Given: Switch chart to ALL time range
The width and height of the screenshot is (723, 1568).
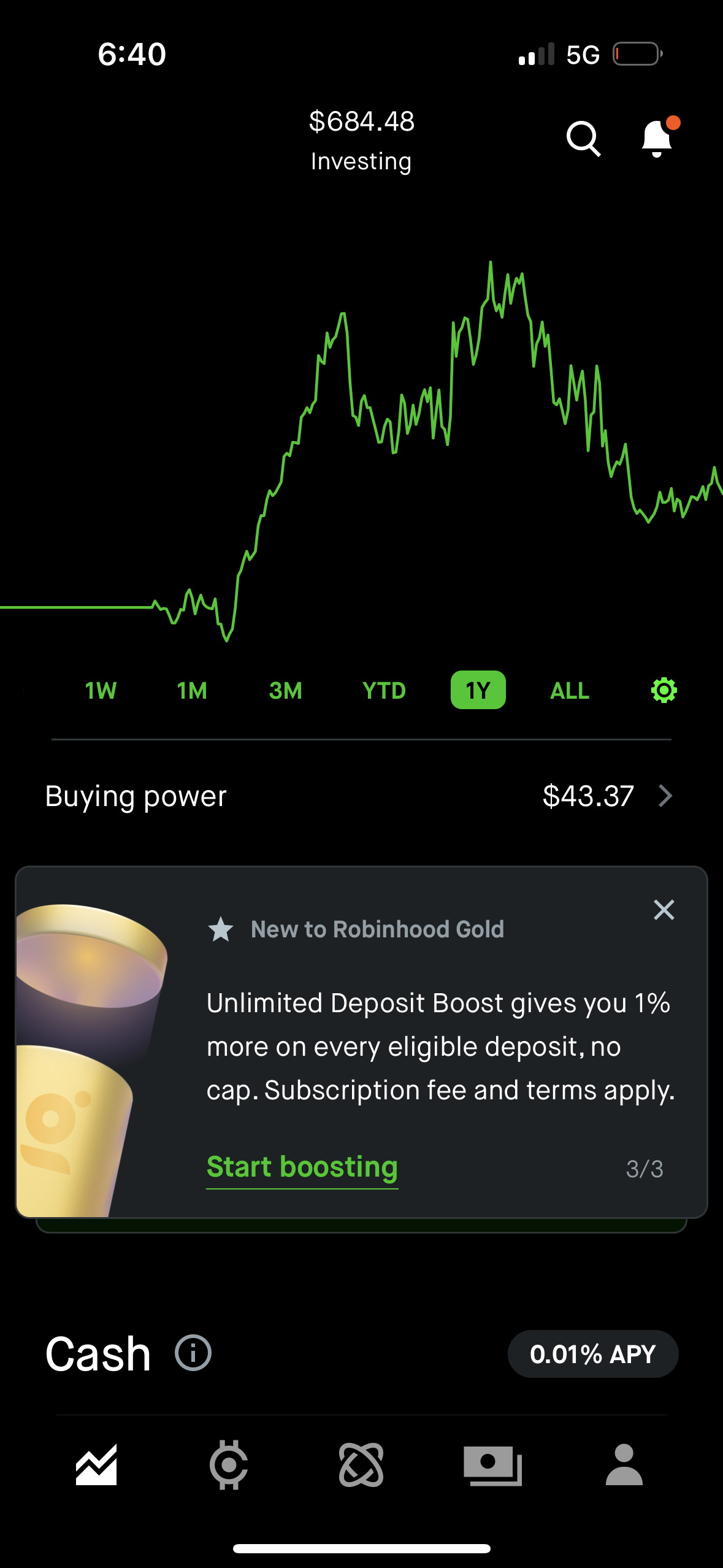Looking at the screenshot, I should (568, 690).
